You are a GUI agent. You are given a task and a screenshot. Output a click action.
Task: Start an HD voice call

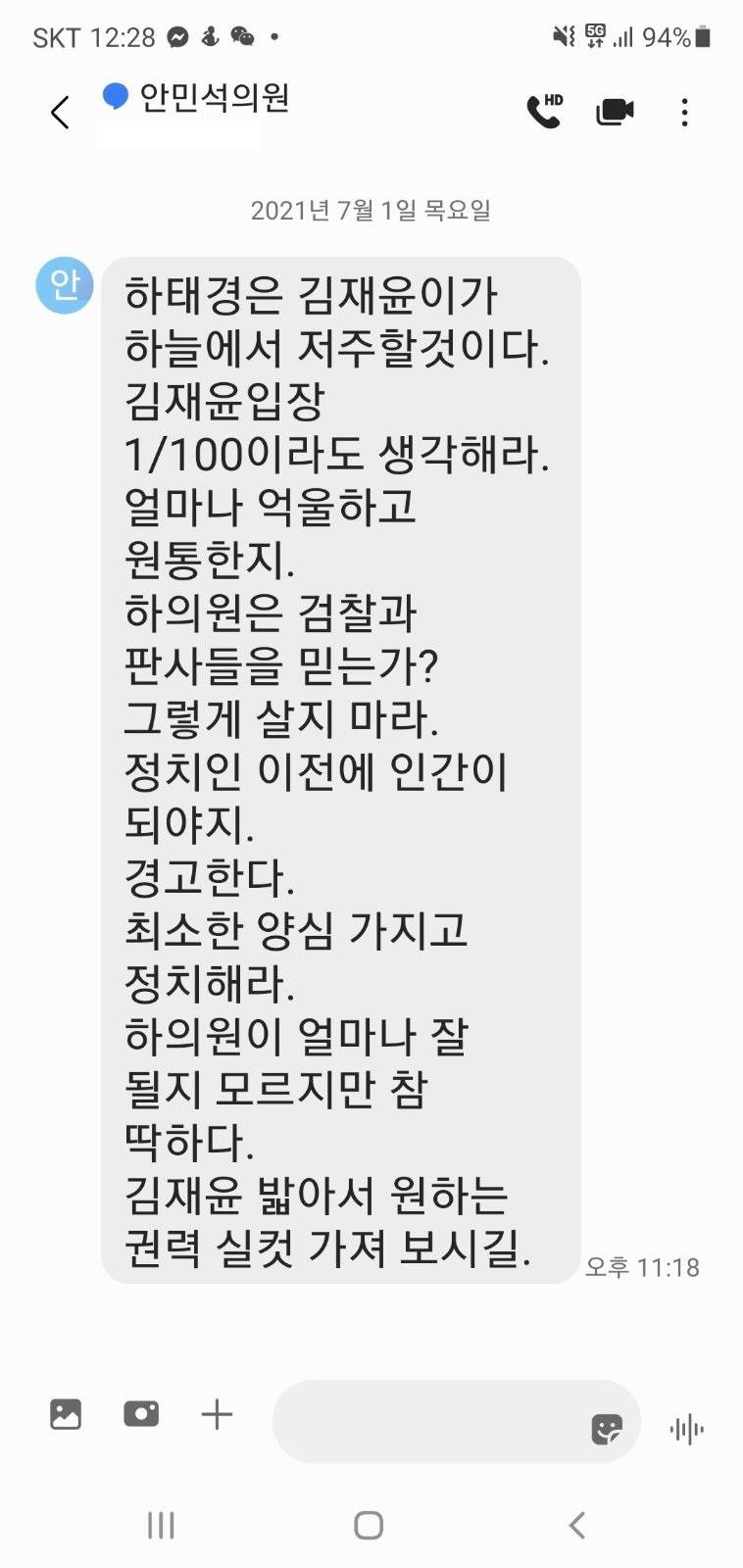pos(544,112)
